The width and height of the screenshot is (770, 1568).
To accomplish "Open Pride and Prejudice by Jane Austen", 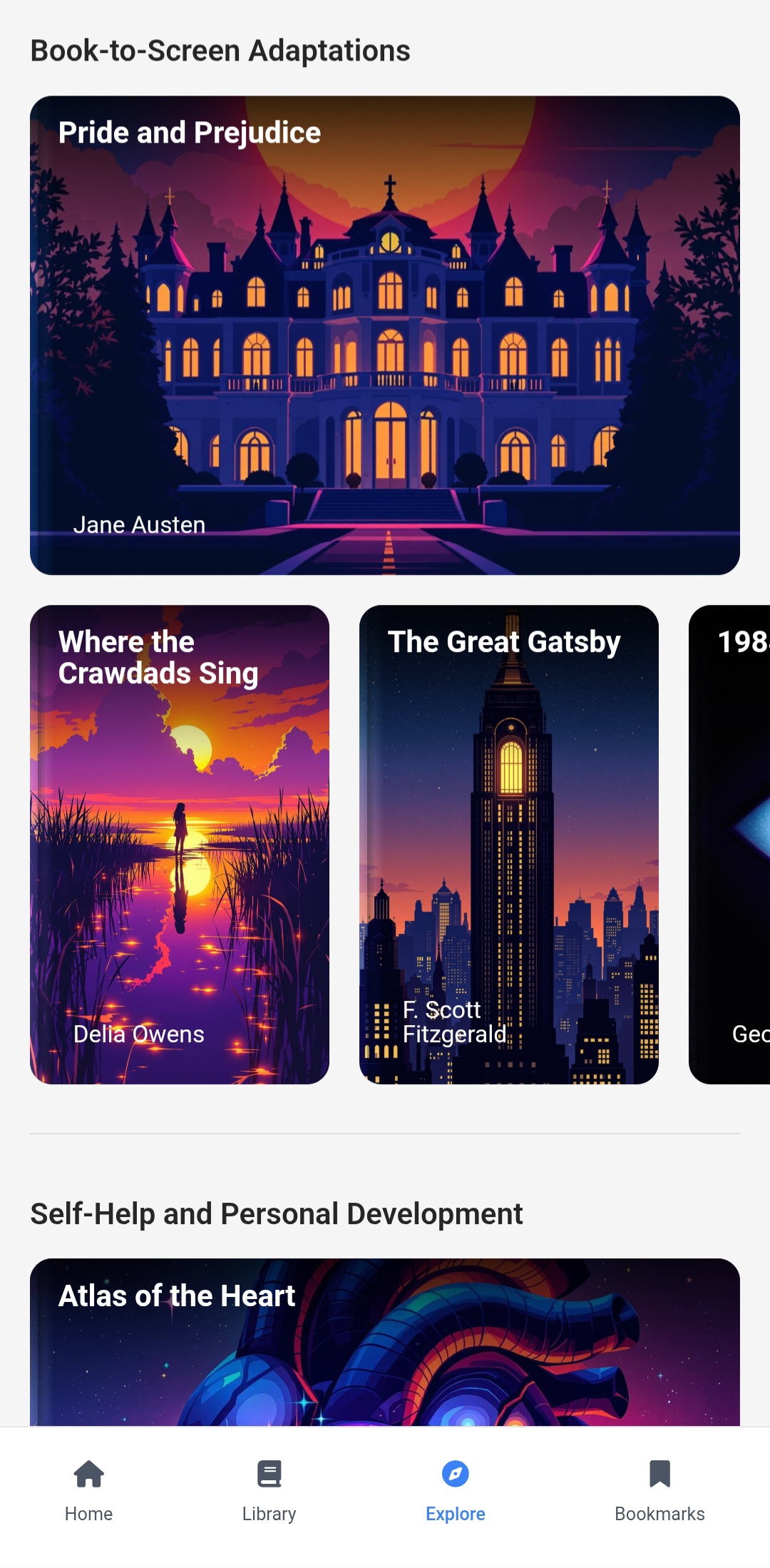I will click(x=385, y=335).
